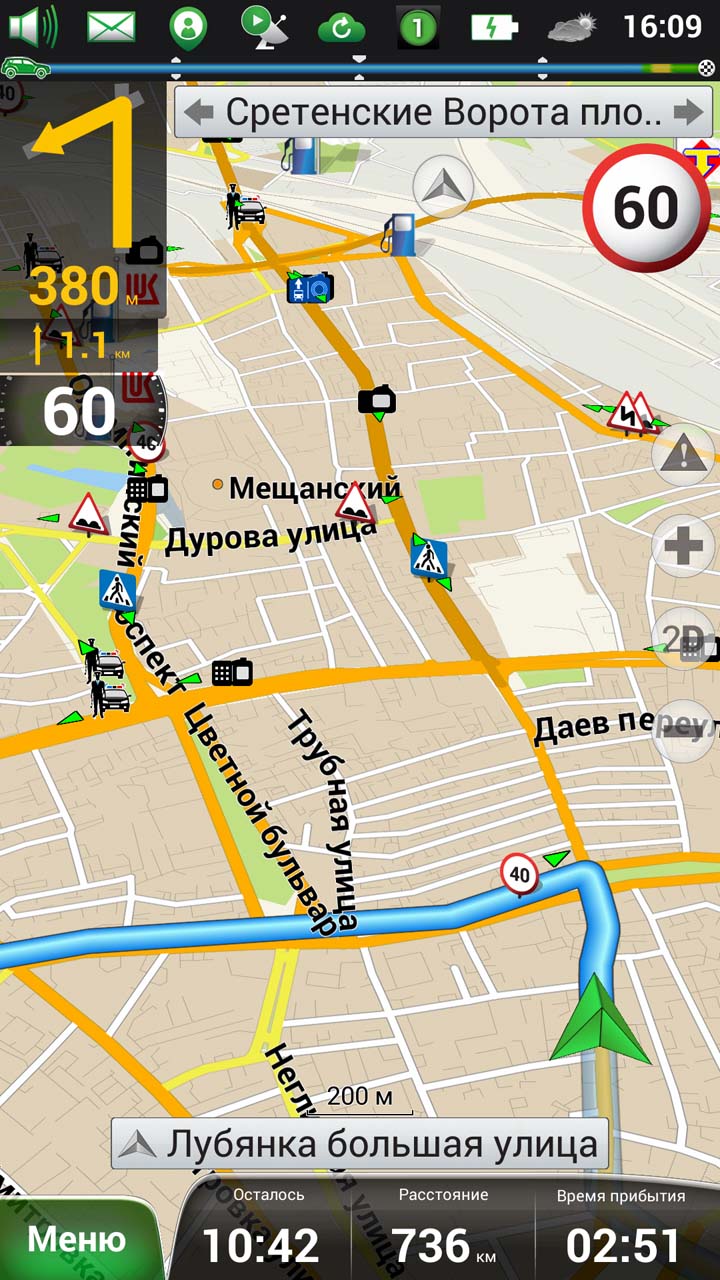The width and height of the screenshot is (720, 1280).
Task: Open the traffic indicator showing 1
Action: [418, 27]
